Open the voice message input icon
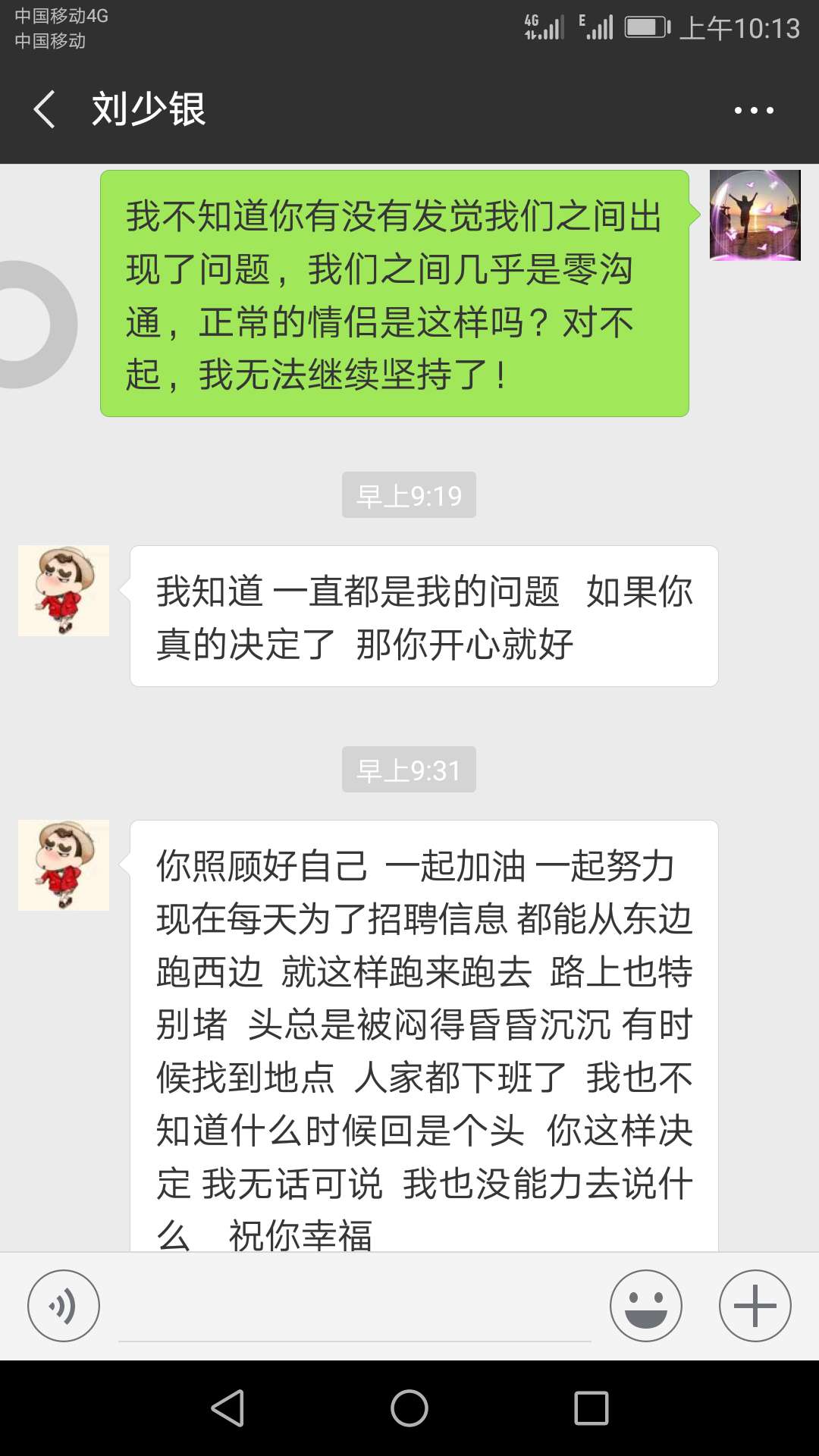Screen dimensions: 819x1456 (x=63, y=1304)
